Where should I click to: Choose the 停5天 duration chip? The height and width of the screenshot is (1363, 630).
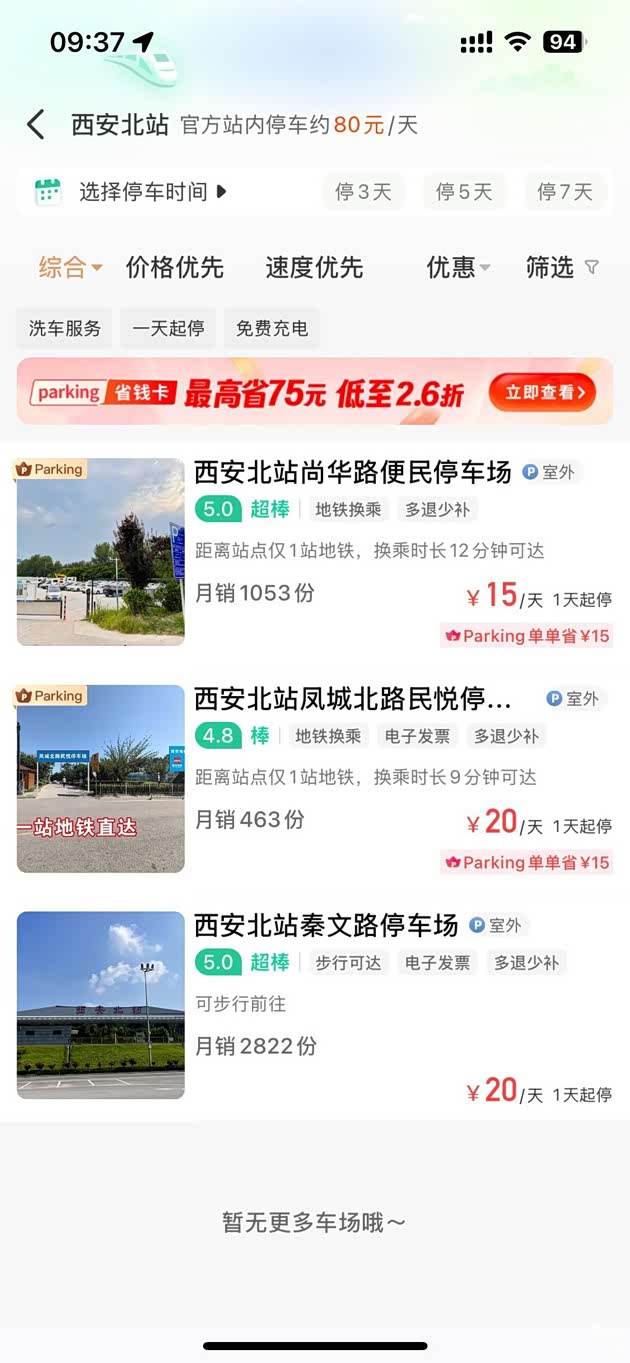(x=464, y=191)
